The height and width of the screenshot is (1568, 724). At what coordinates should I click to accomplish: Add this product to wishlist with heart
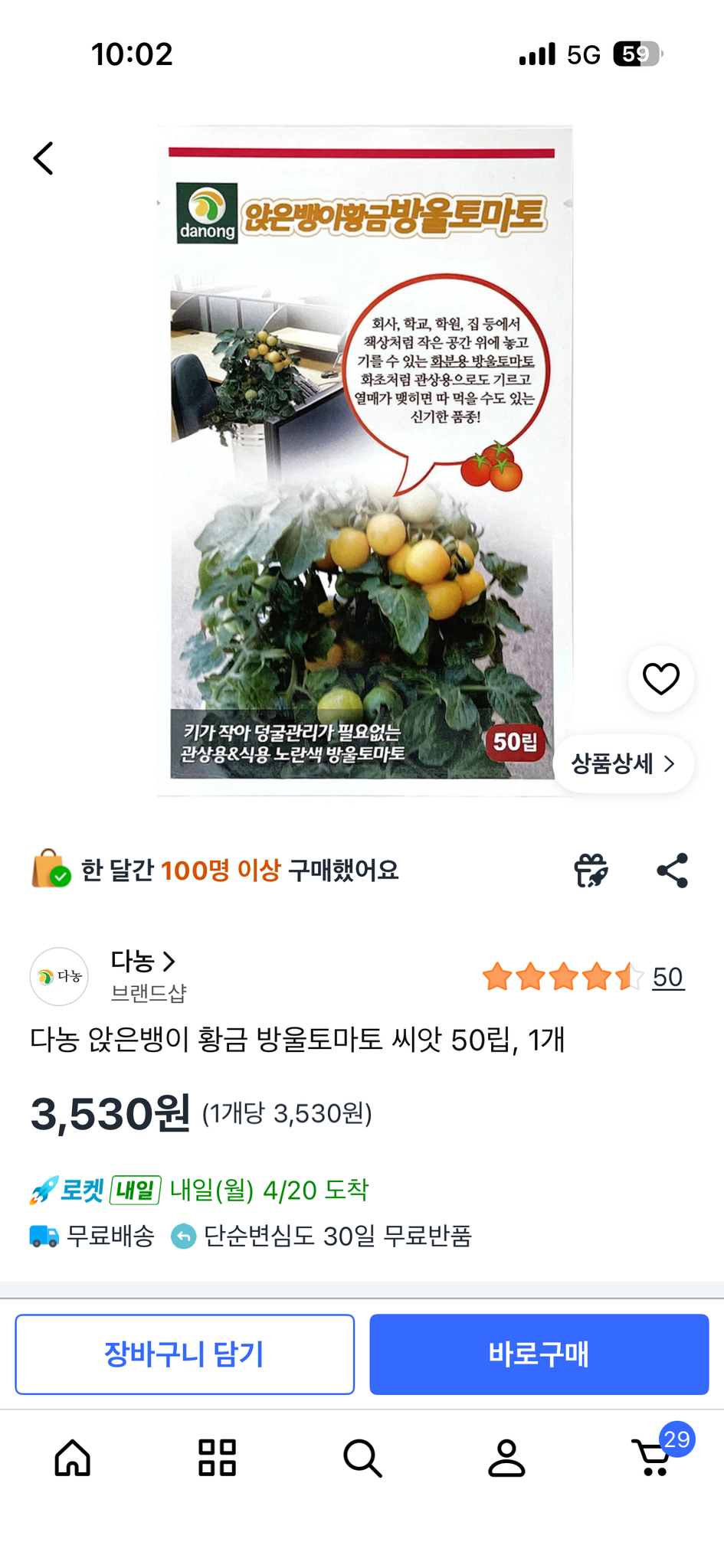(x=660, y=678)
